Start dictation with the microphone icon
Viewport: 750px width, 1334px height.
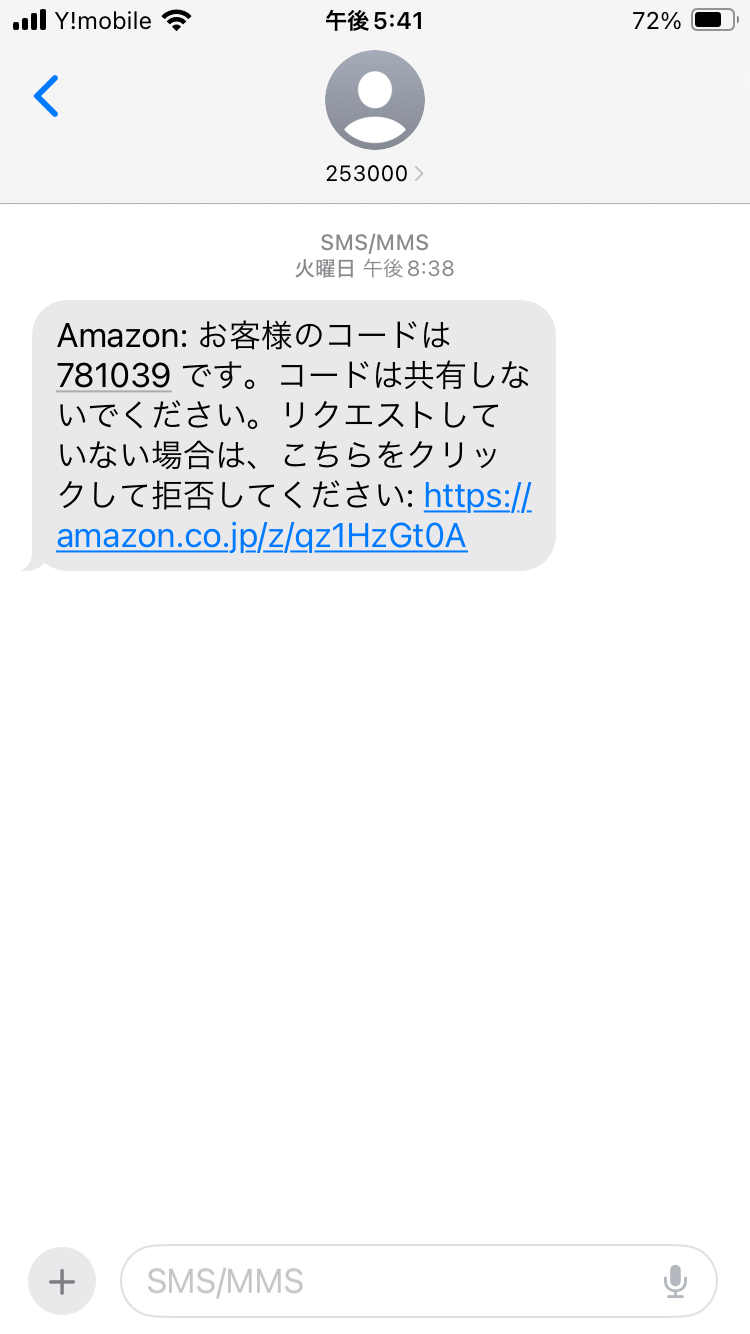pos(675,1281)
